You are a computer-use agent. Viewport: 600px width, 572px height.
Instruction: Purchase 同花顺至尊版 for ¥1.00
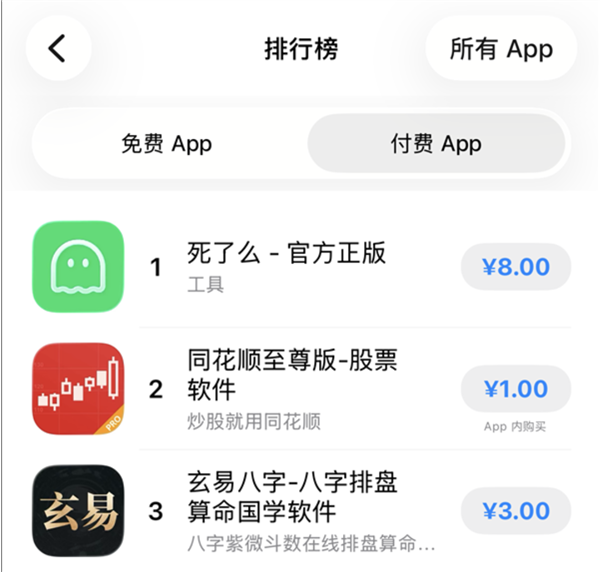[515, 389]
